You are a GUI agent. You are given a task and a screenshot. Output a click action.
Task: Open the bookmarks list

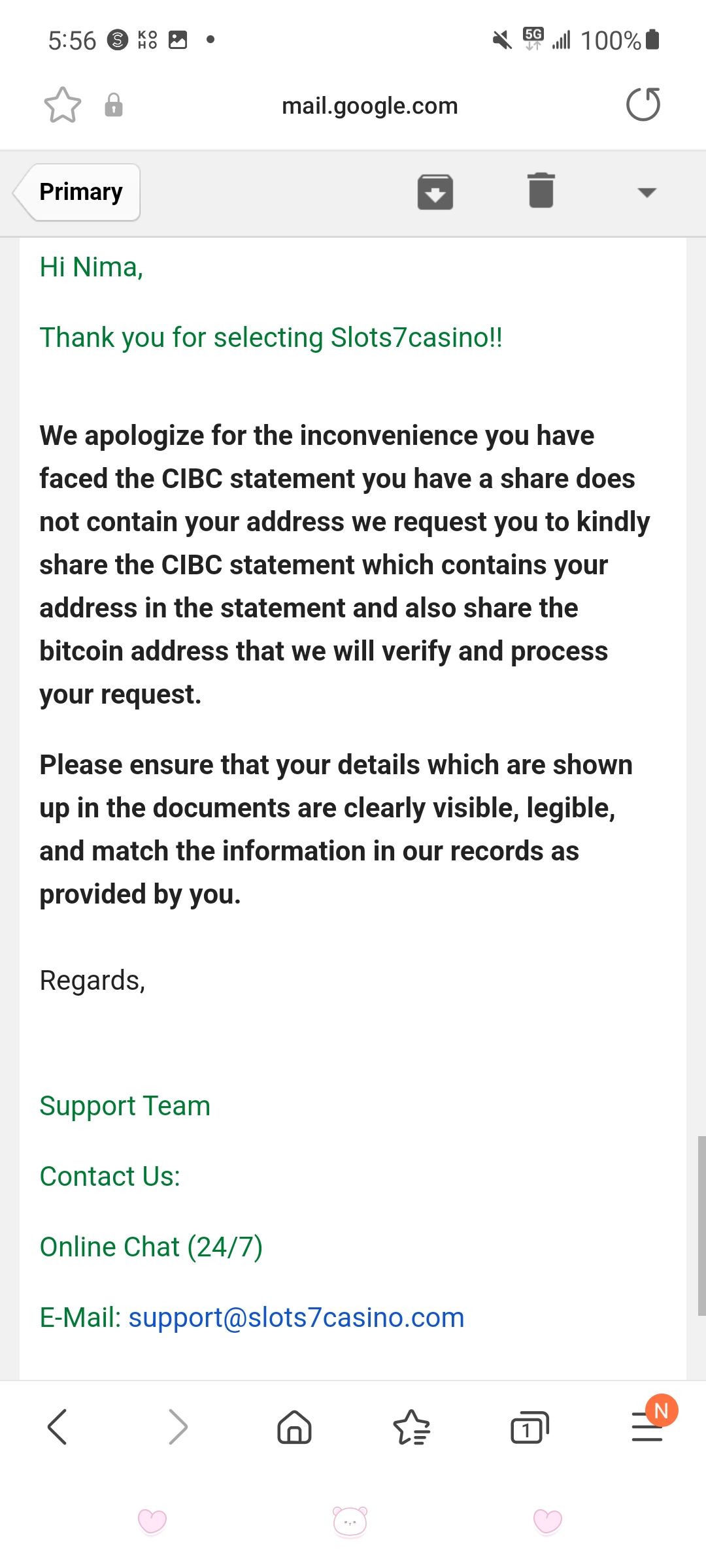coord(411,1427)
